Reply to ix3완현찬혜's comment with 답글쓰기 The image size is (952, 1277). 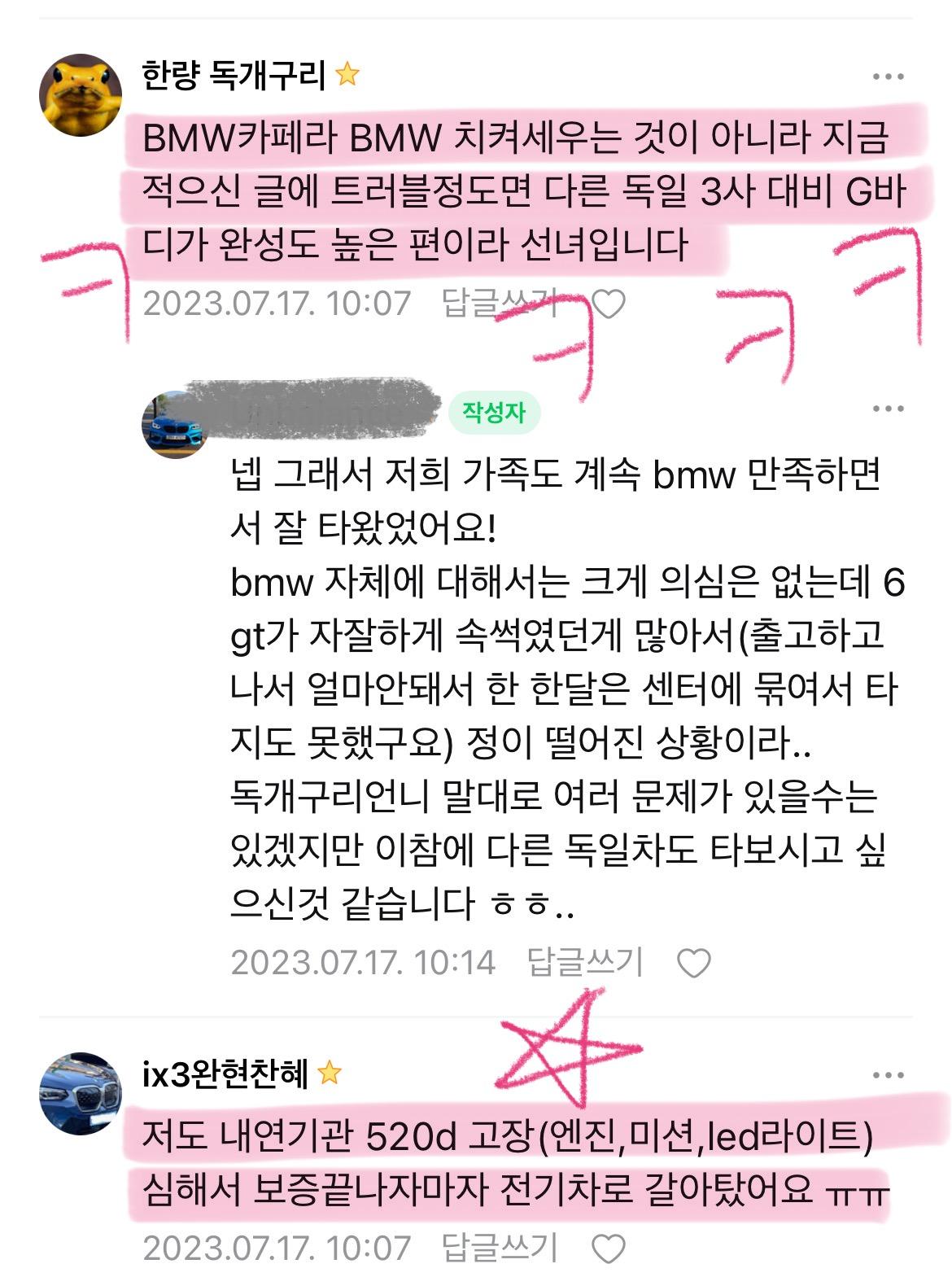click(499, 1247)
